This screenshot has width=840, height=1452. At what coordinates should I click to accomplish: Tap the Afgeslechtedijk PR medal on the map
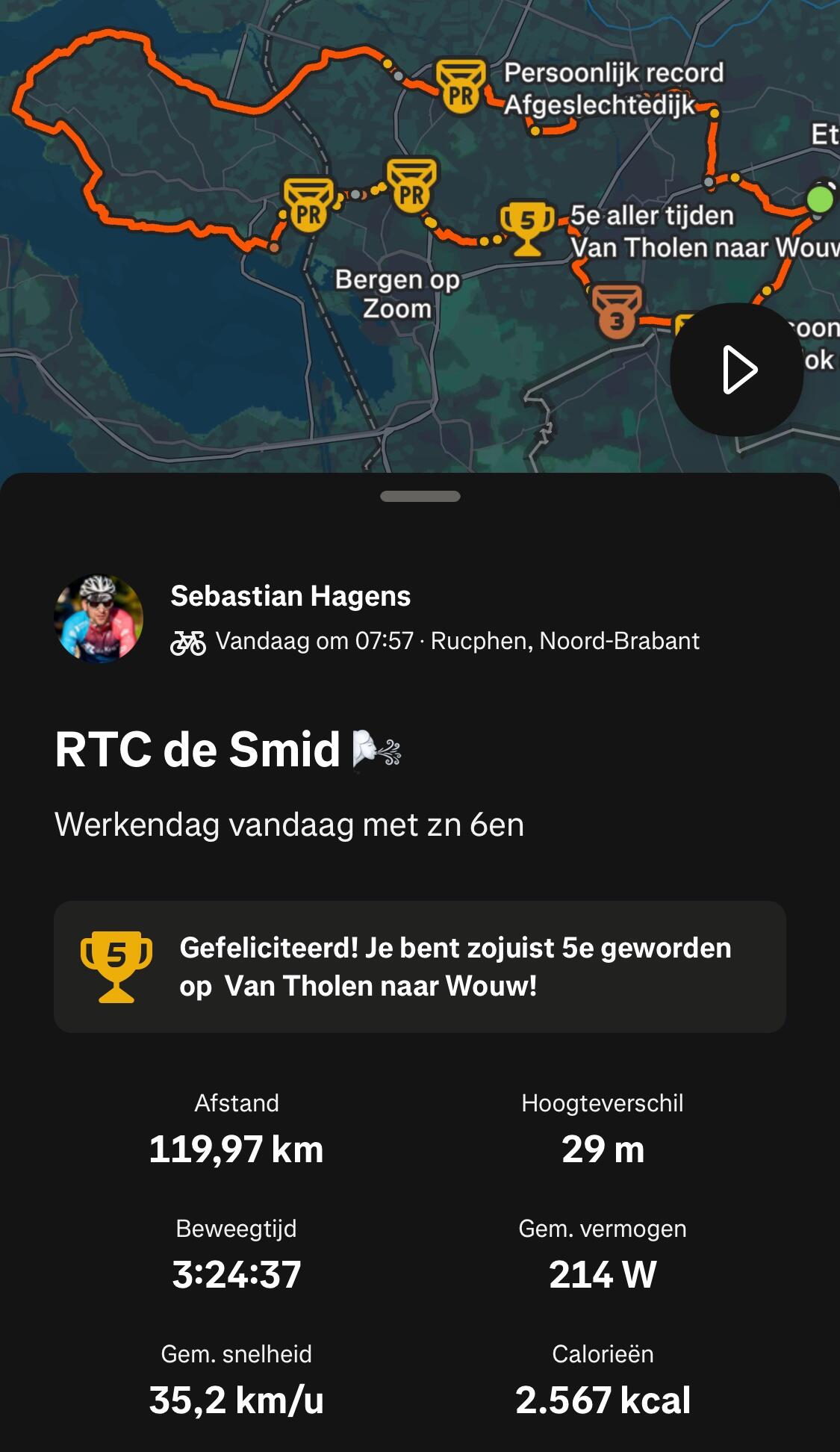coord(460,88)
